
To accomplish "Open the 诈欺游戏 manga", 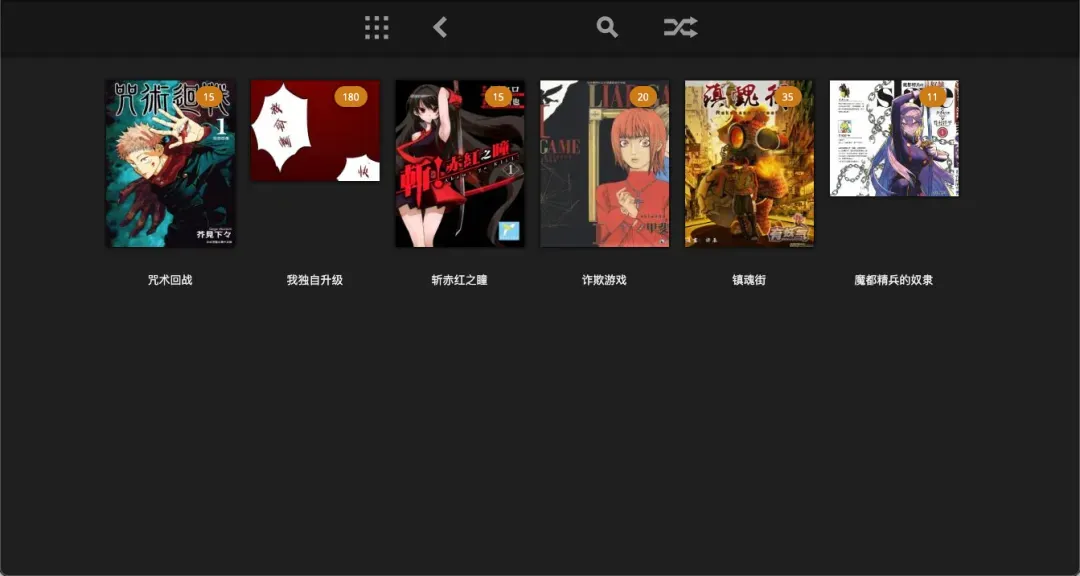I will 604,164.
